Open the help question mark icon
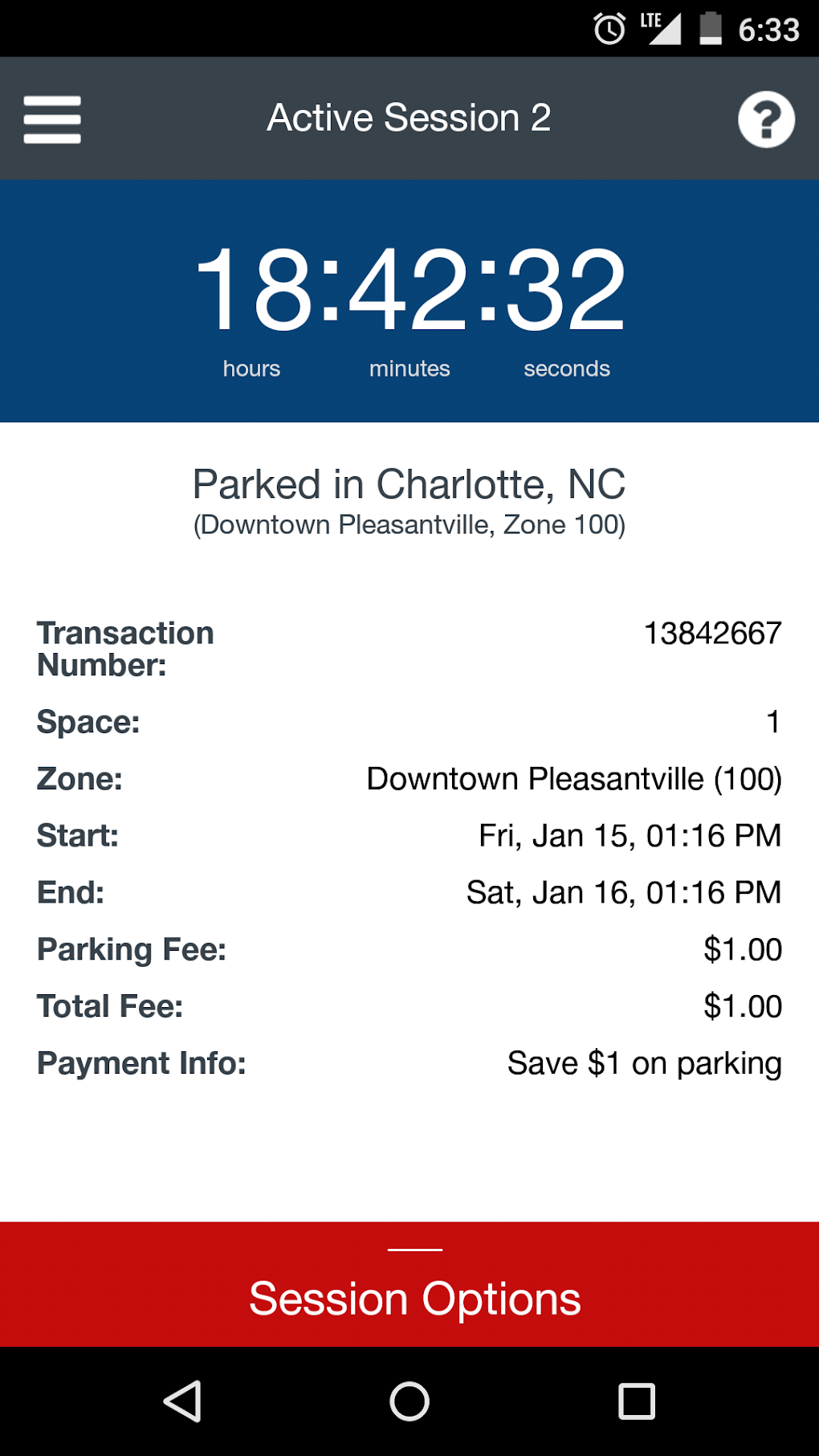819x1456 pixels. click(766, 120)
